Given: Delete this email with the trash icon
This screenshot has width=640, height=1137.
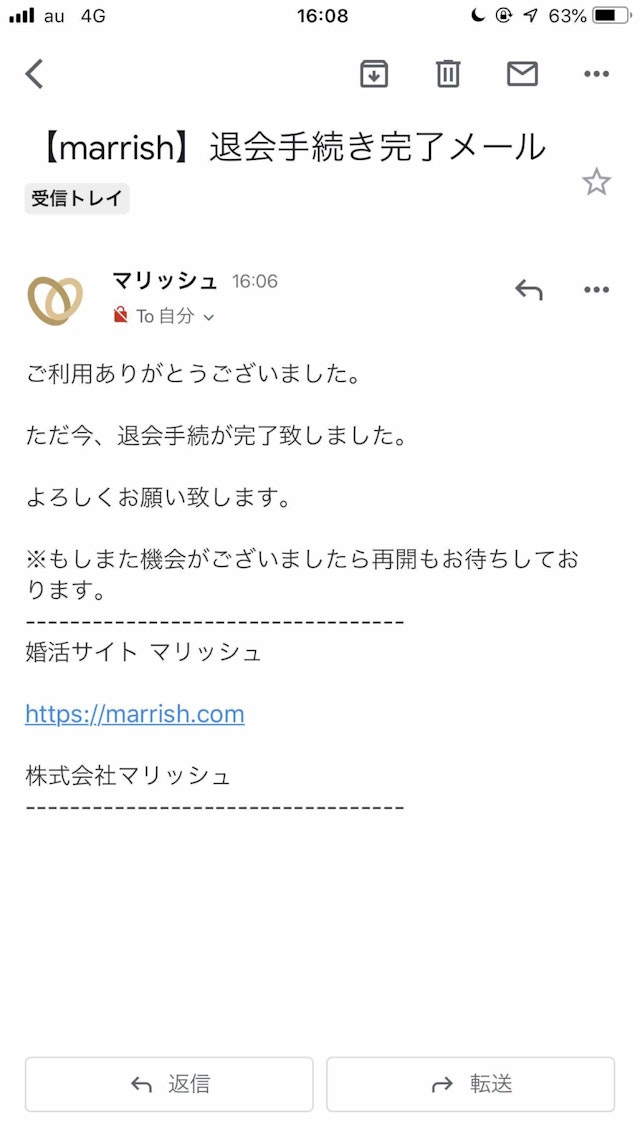Looking at the screenshot, I should click(x=447, y=73).
